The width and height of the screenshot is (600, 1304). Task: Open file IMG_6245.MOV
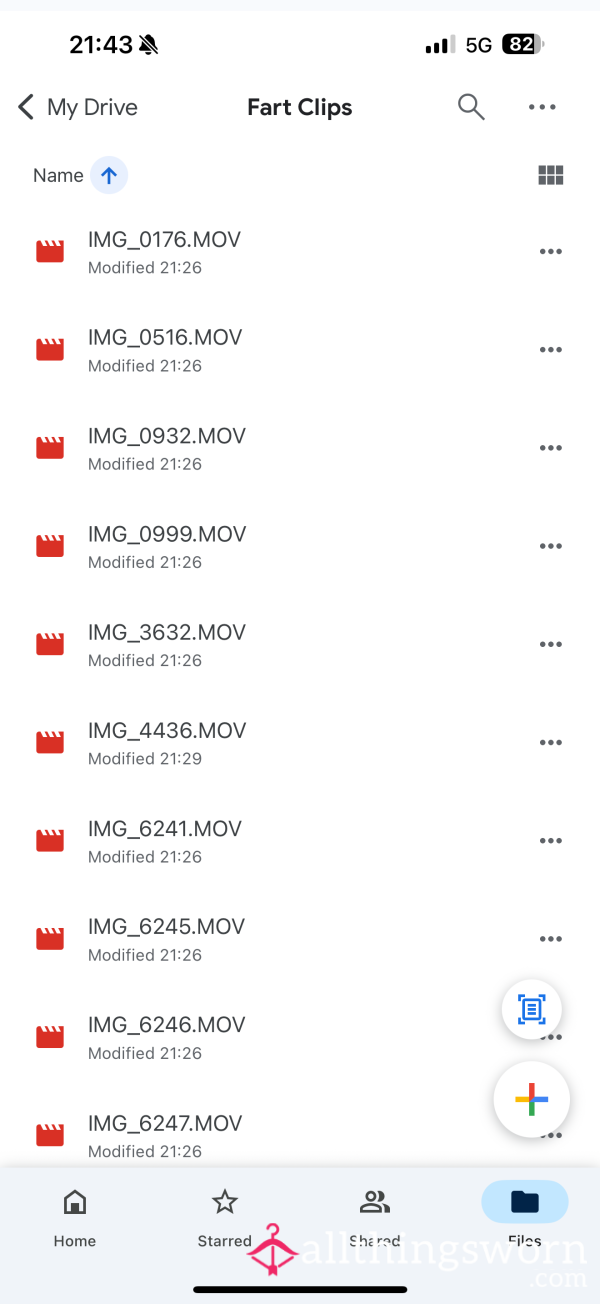(270, 938)
